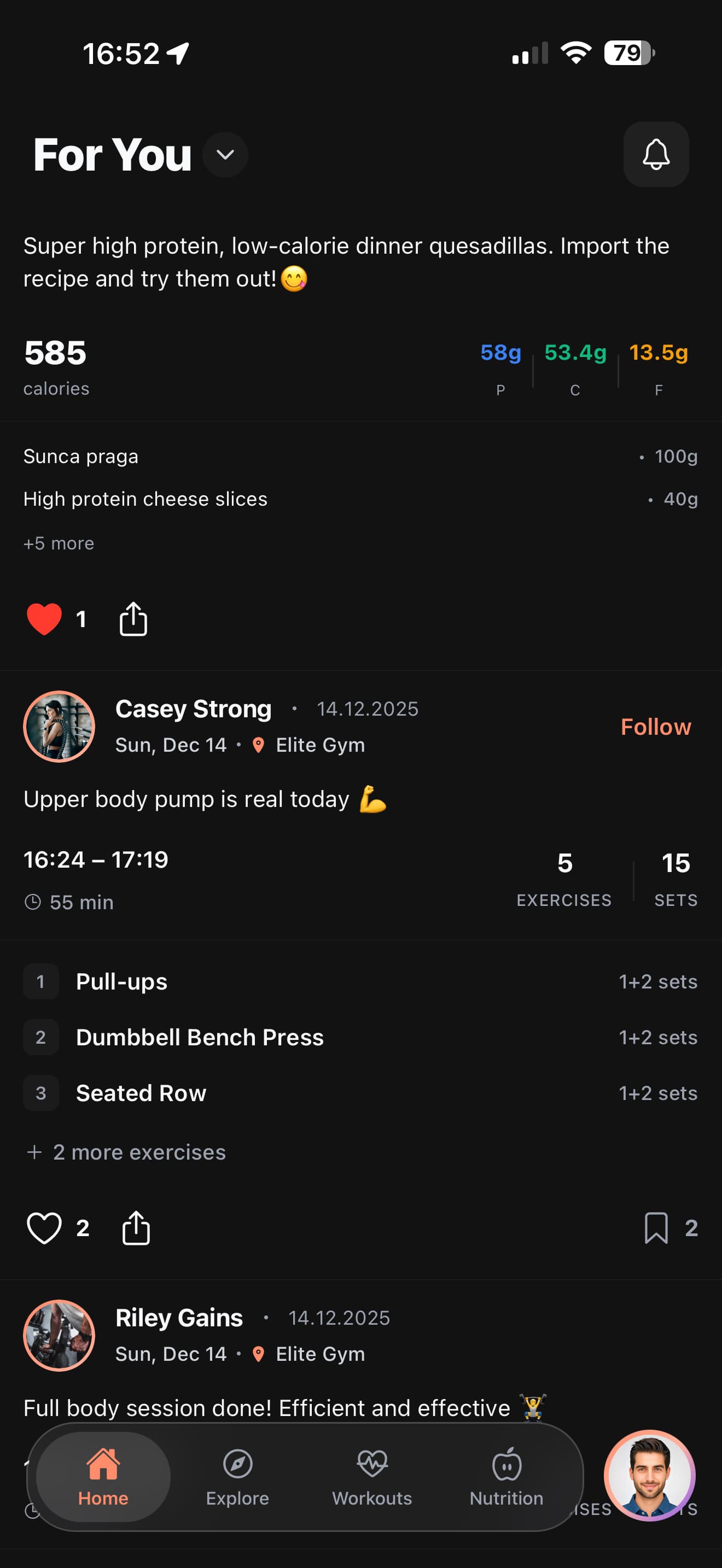Image resolution: width=722 pixels, height=1568 pixels.
Task: Open the notifications bell
Action: pos(656,155)
